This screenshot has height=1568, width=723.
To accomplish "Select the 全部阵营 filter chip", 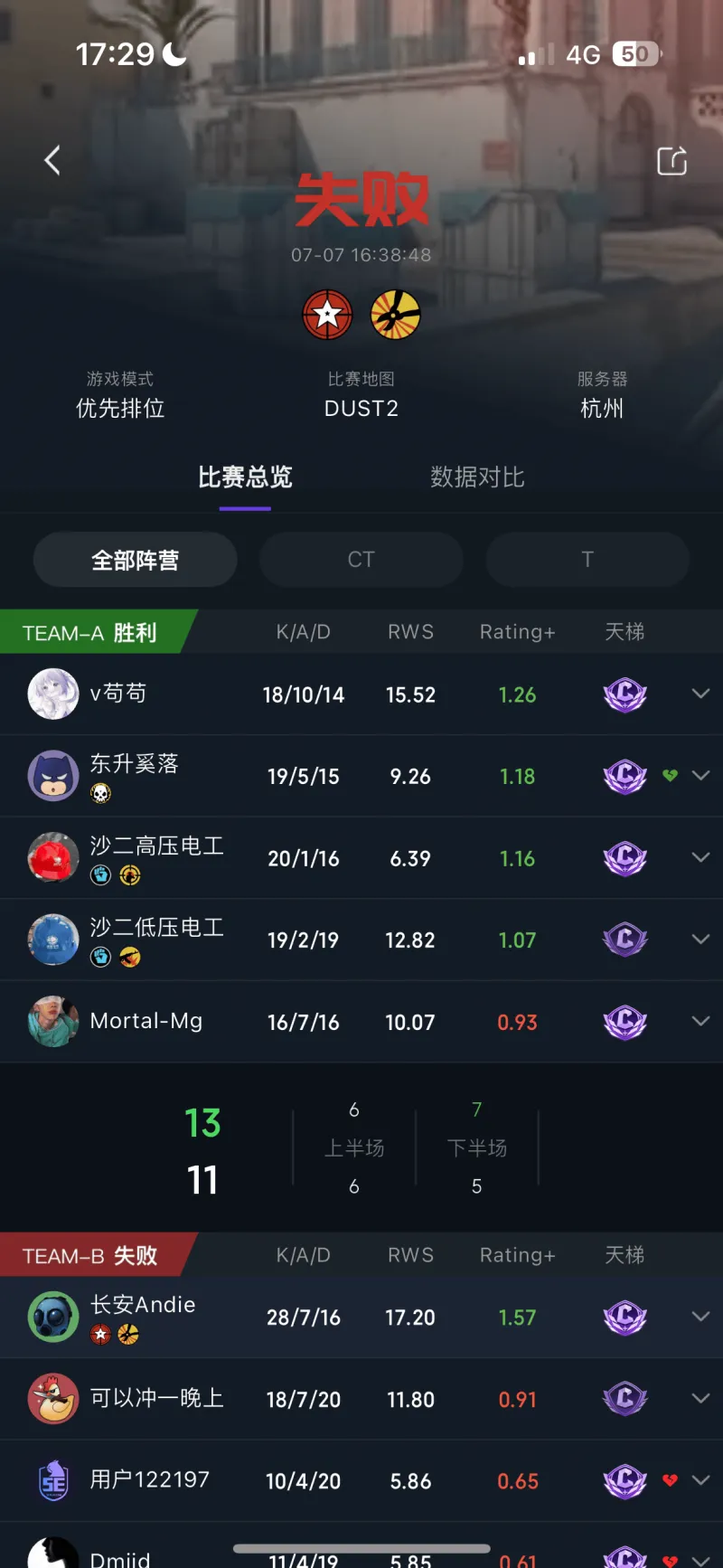I will [x=136, y=560].
